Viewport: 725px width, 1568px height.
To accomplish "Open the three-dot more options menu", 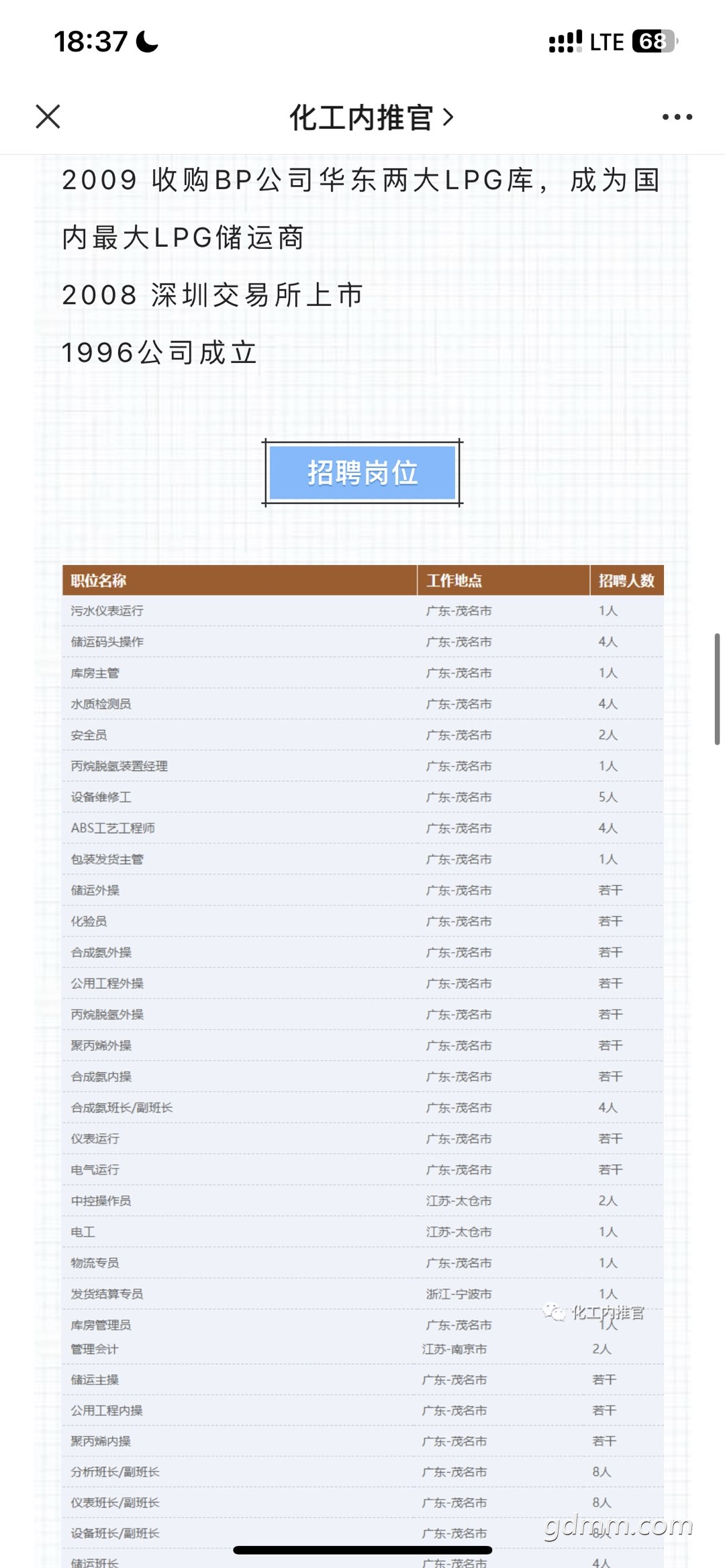I will pos(677,117).
